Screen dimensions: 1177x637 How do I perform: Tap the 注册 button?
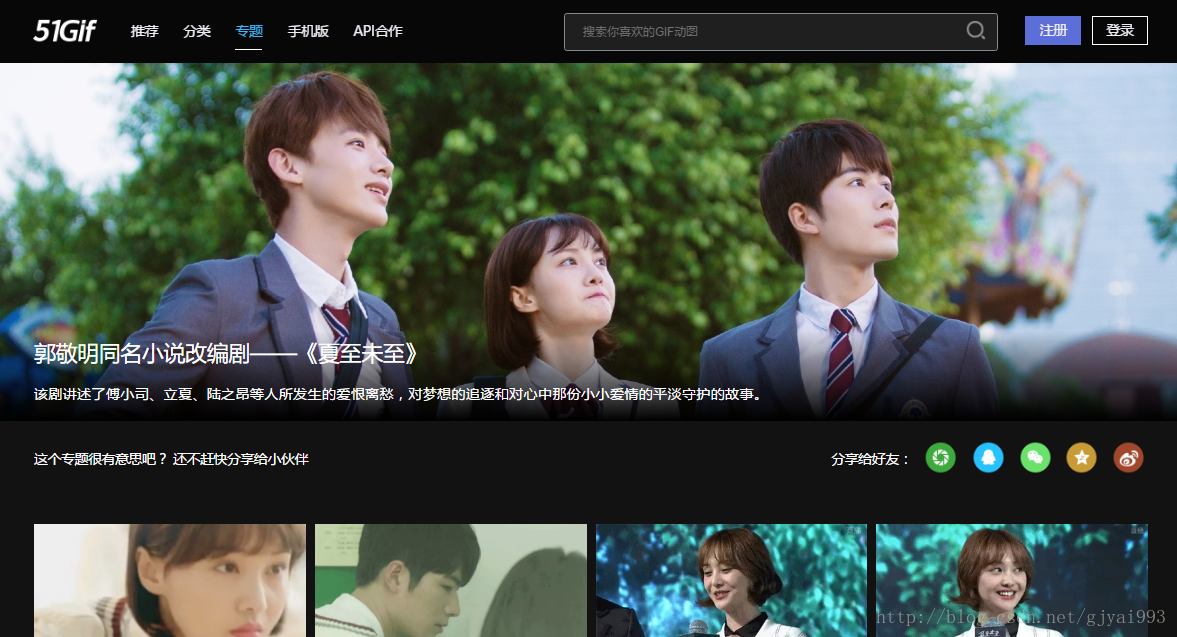[x=1053, y=31]
